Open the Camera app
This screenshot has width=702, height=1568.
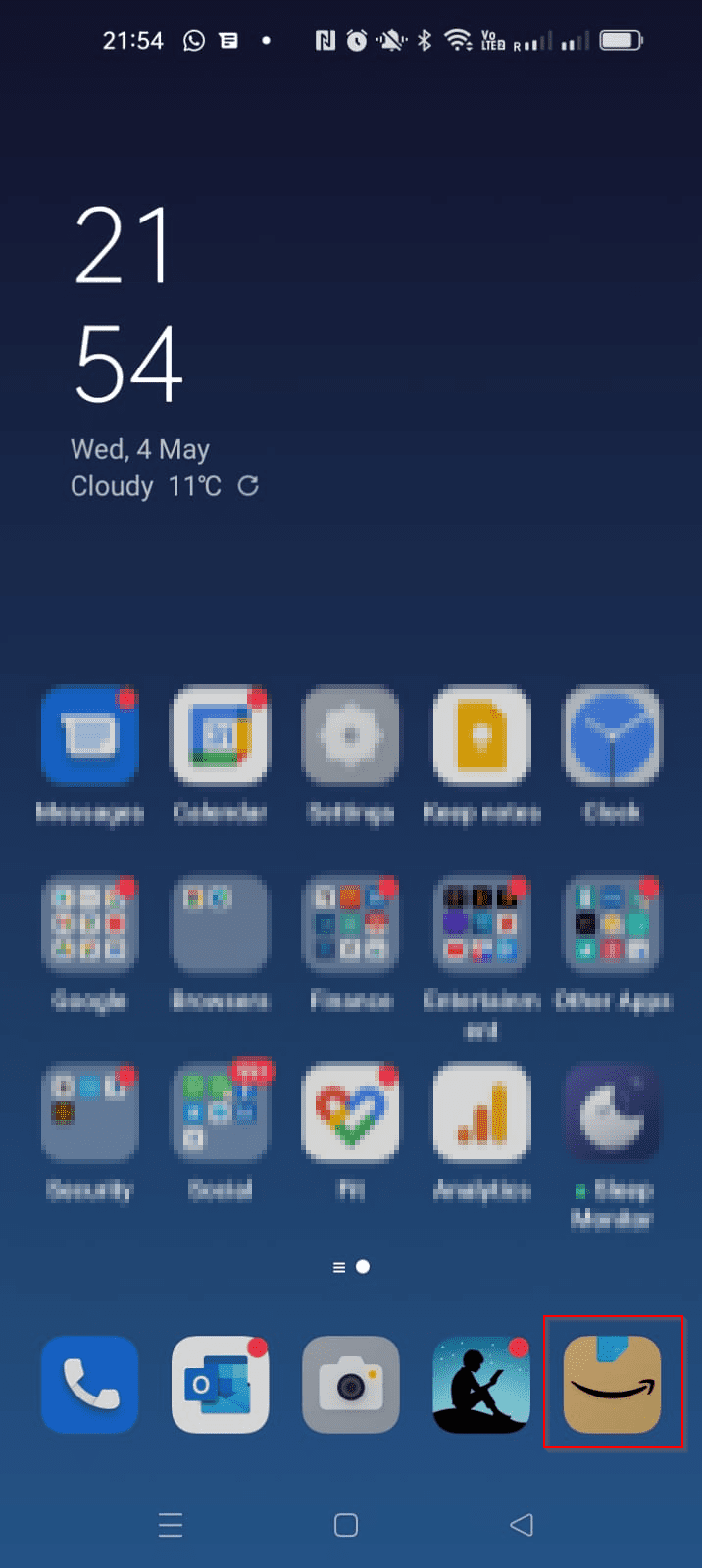point(351,1384)
